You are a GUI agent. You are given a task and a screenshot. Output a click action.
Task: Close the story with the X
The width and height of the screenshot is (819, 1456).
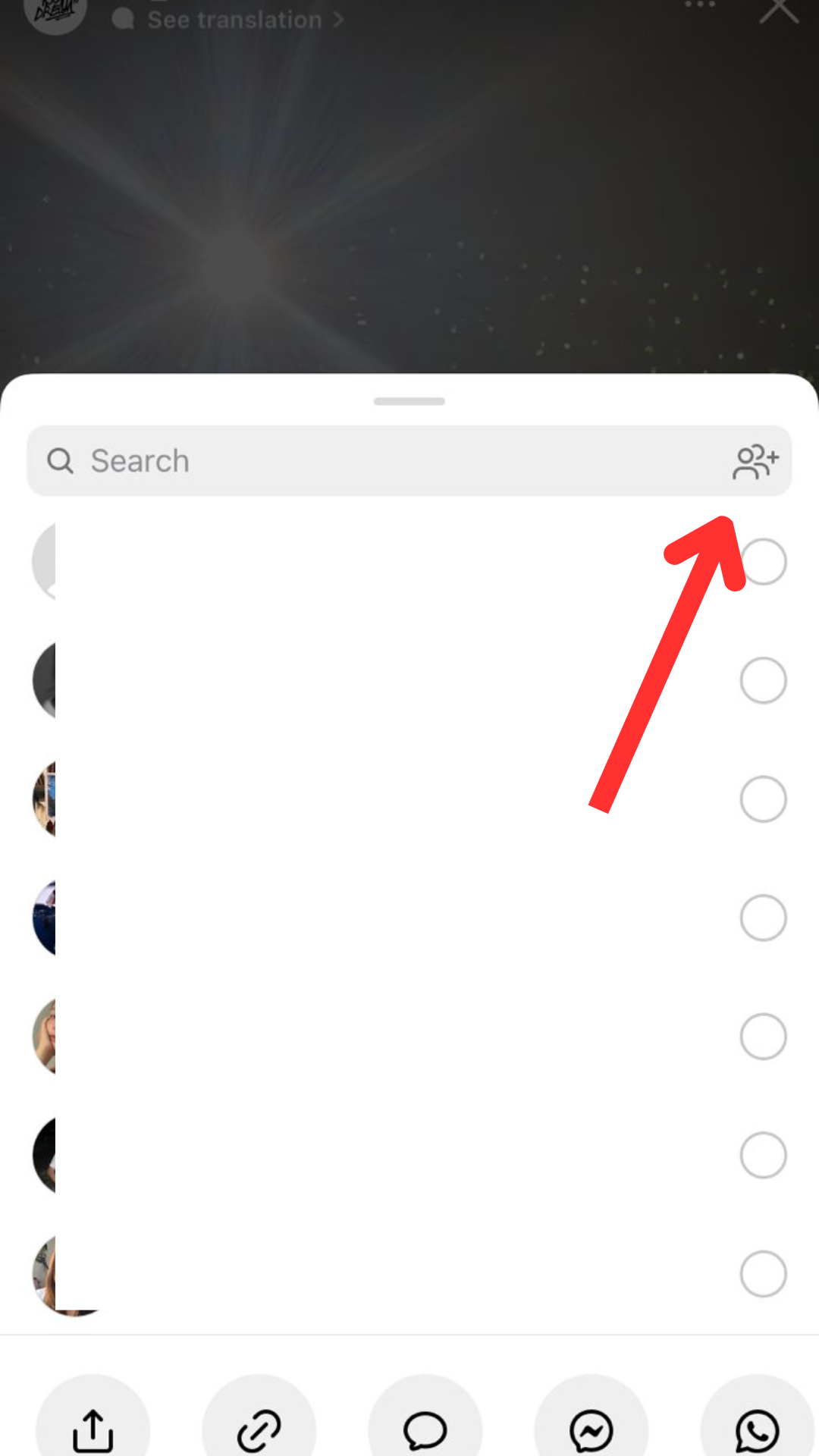pyautogui.click(x=779, y=11)
